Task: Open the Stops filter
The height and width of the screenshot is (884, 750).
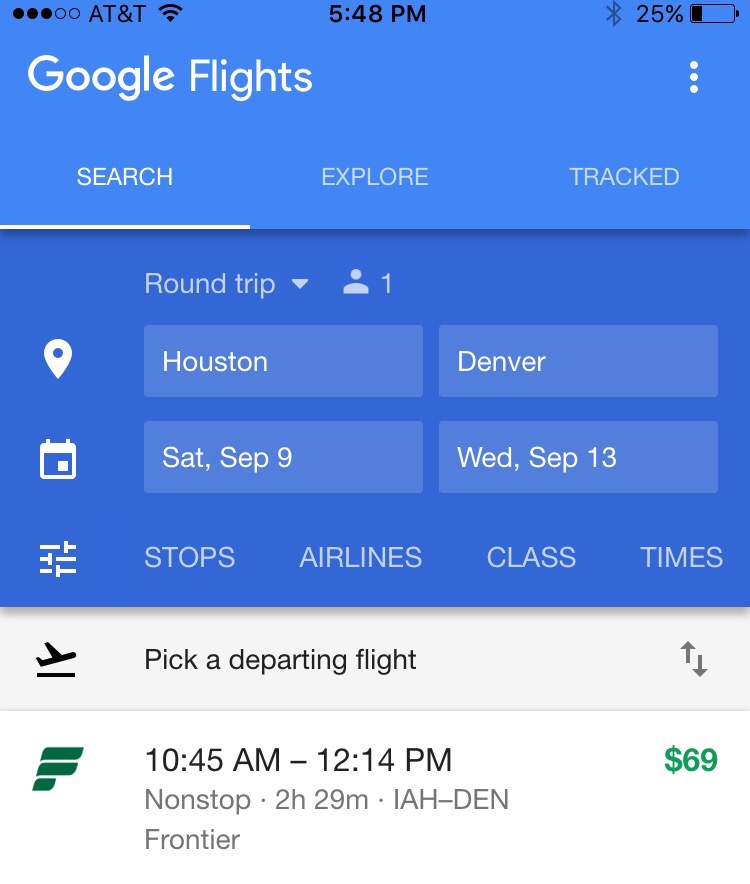Action: coord(190,557)
